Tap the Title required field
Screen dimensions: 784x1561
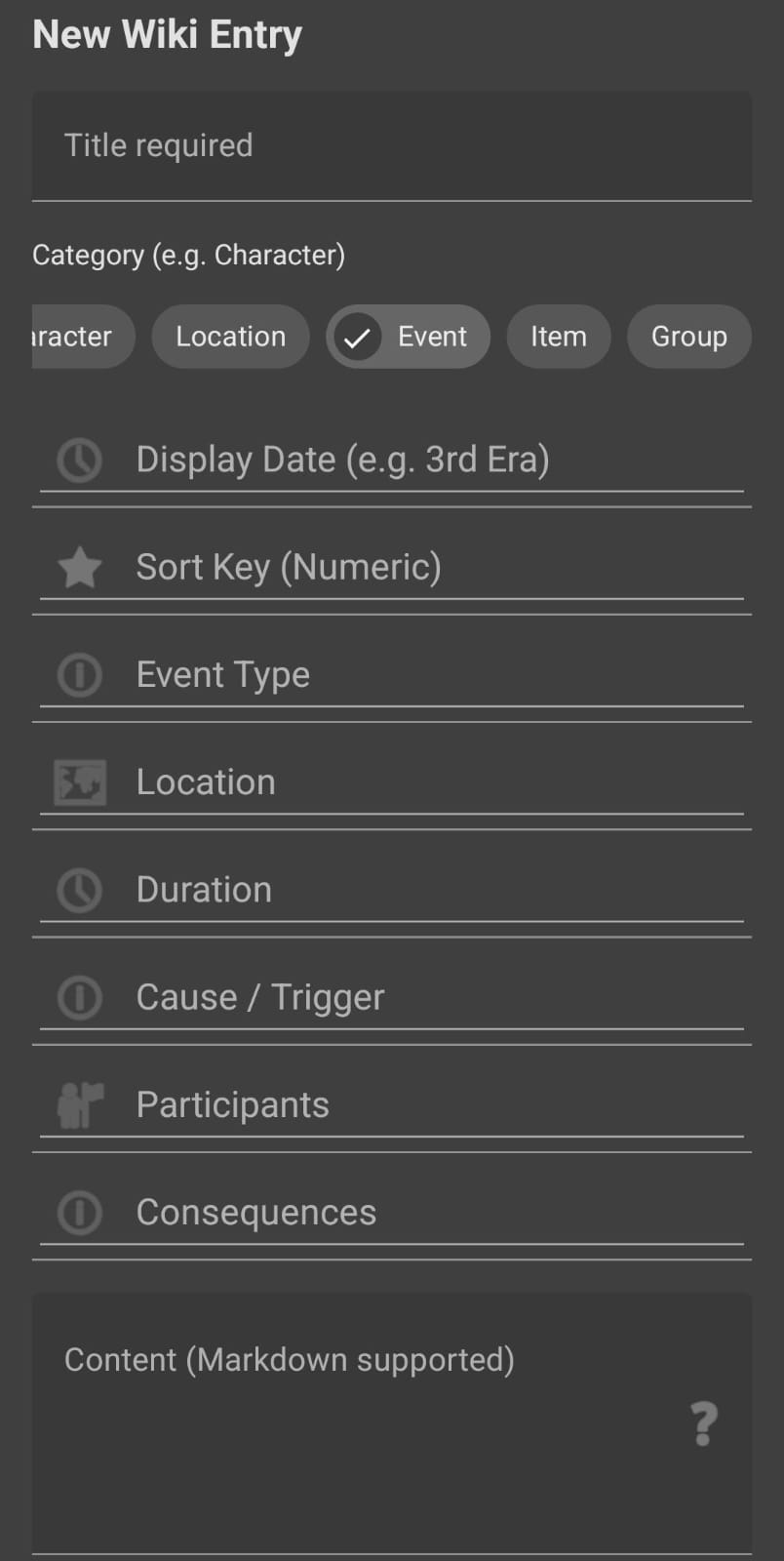390,146
